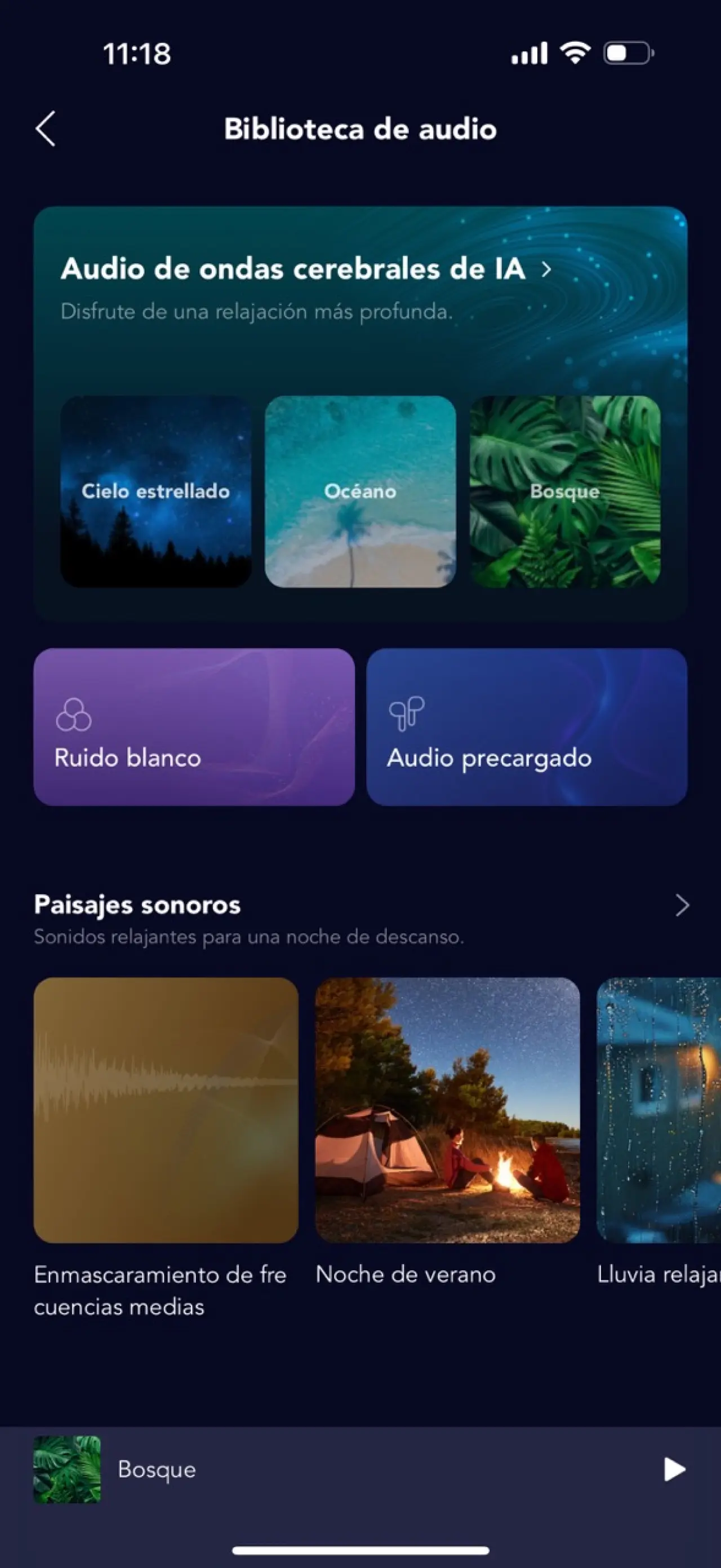
Task: Choose the Bosque brainwave audio tile
Action: (x=564, y=491)
